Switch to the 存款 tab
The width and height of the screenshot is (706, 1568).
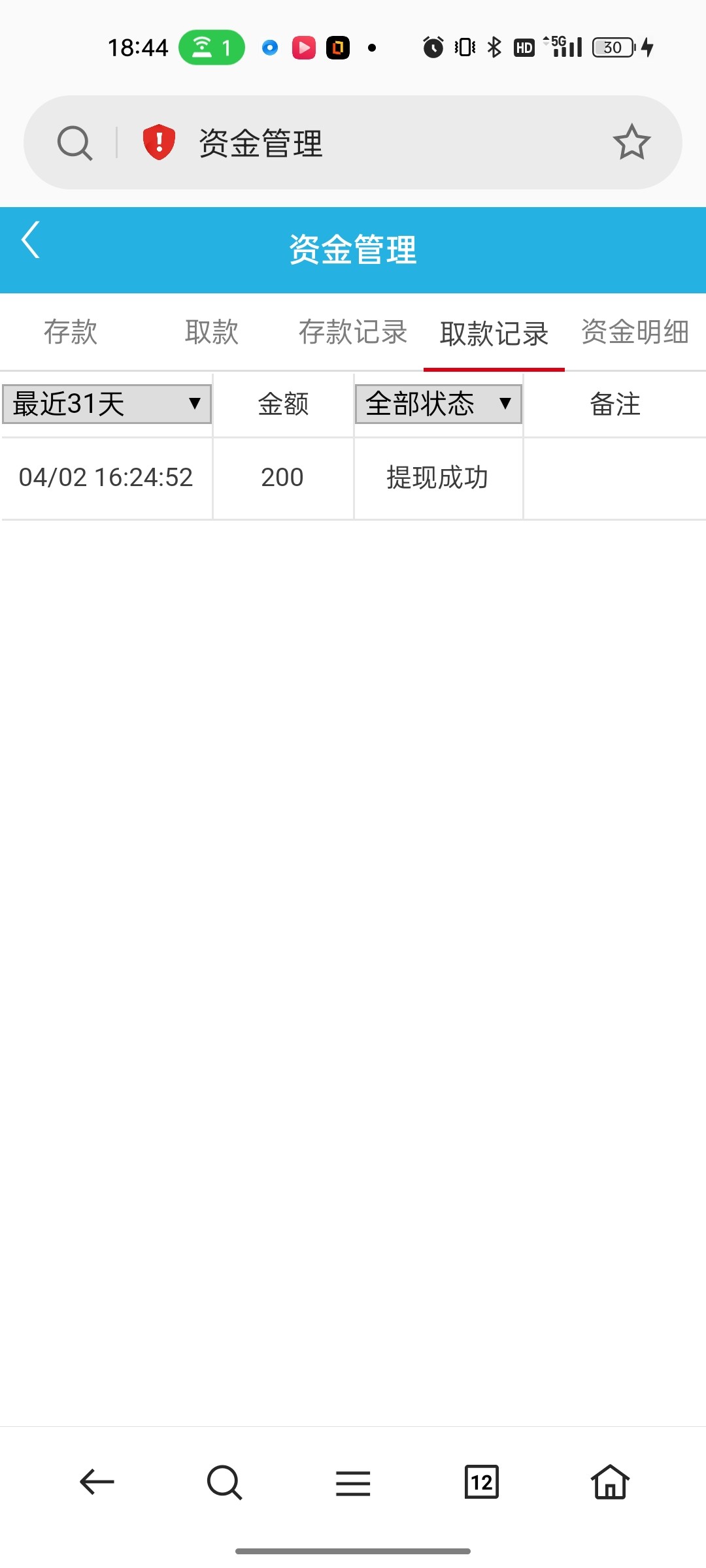click(71, 332)
